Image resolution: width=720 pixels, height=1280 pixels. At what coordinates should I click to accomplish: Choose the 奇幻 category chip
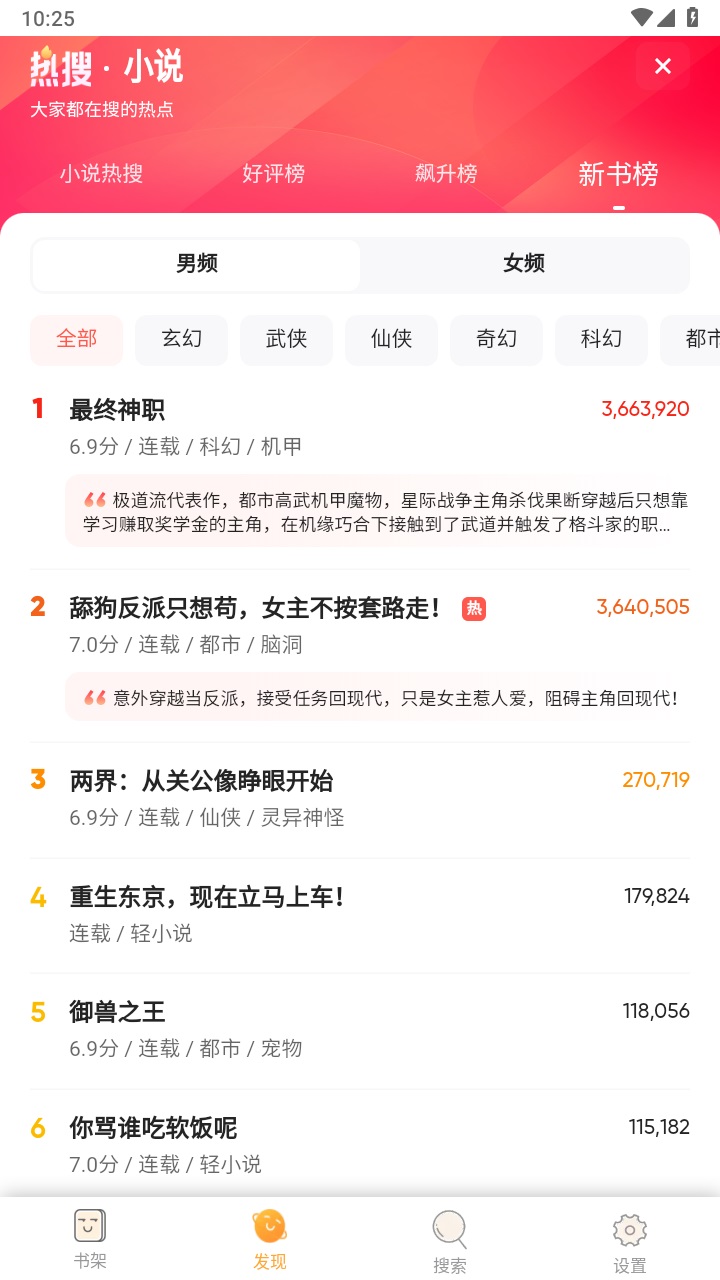(496, 339)
